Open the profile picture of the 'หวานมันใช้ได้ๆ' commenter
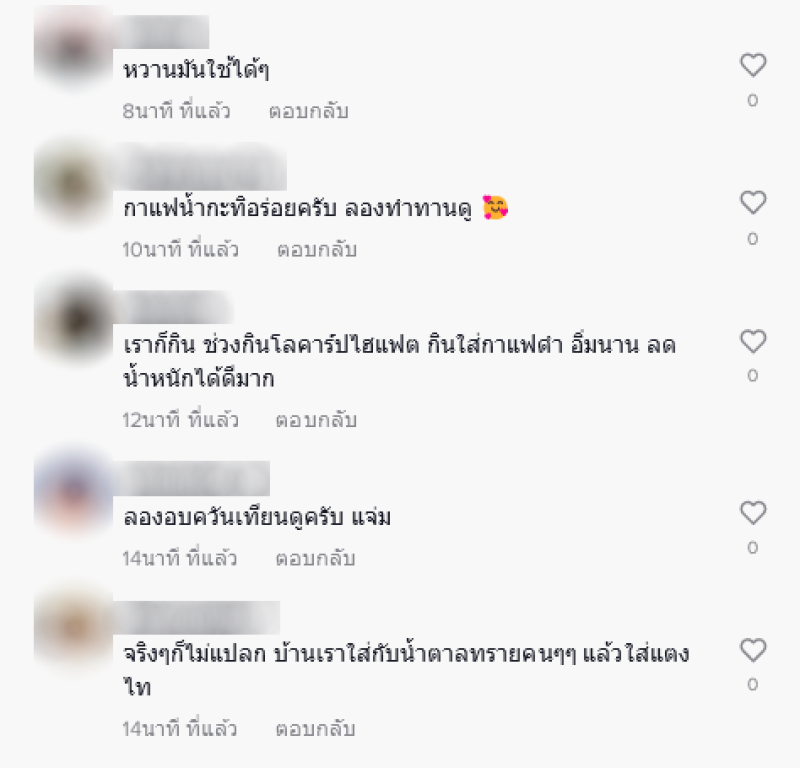800x768 pixels. pos(70,48)
